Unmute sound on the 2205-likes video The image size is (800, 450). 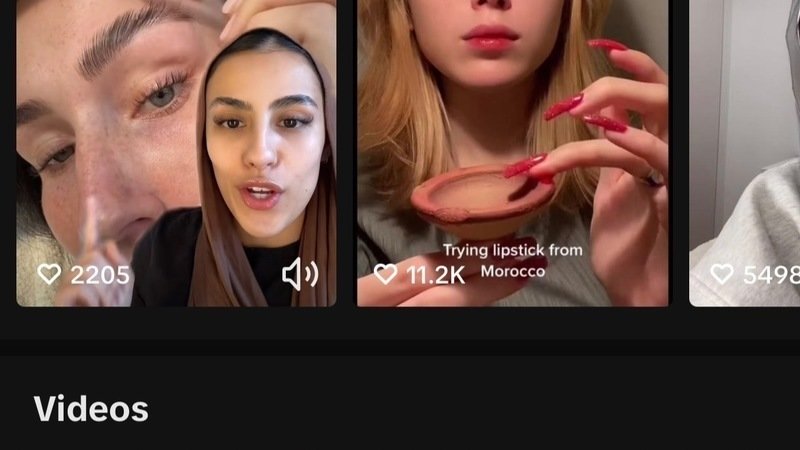pyautogui.click(x=299, y=274)
